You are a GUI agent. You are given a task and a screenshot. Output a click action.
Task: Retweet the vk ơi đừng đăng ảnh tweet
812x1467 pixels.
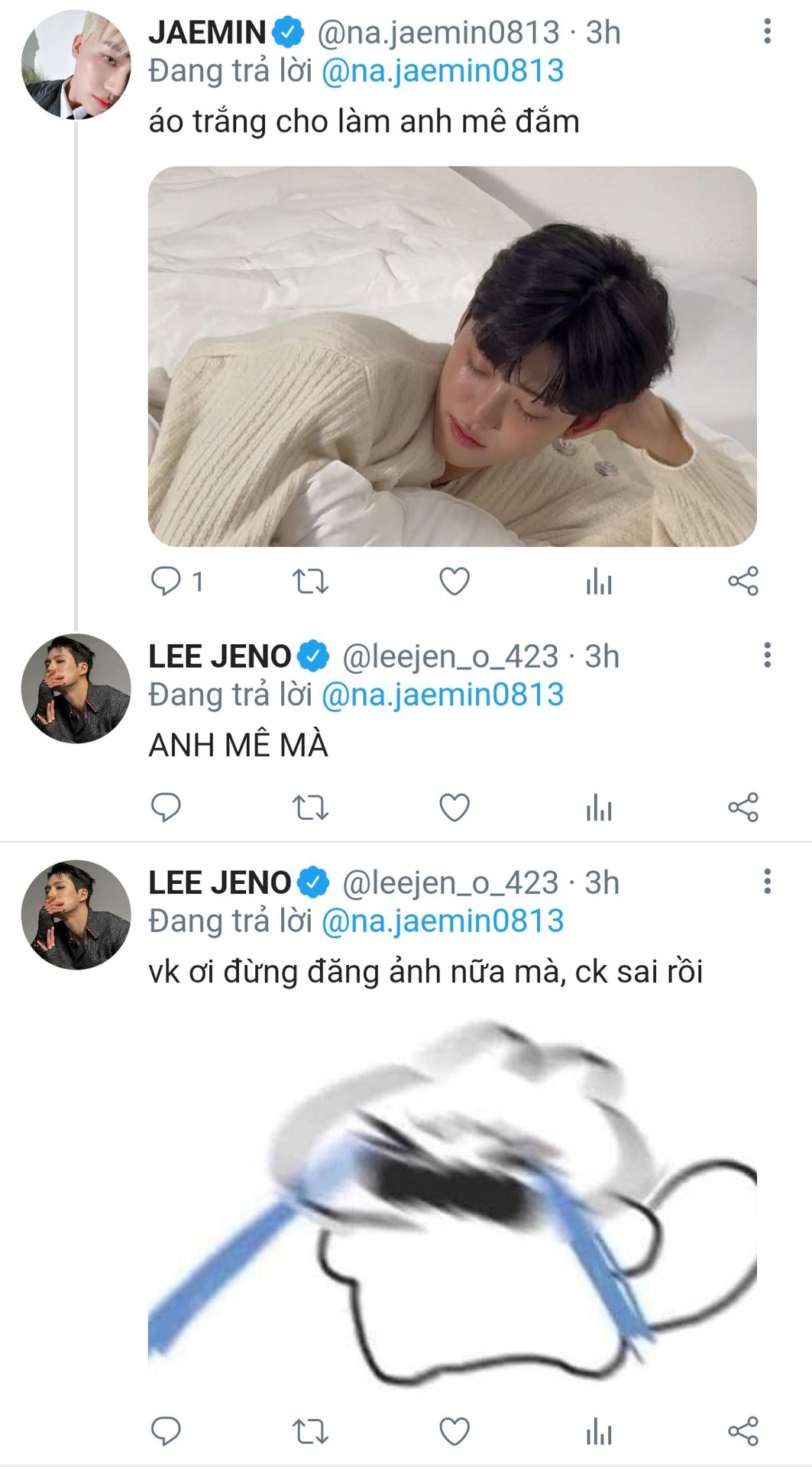310,1431
